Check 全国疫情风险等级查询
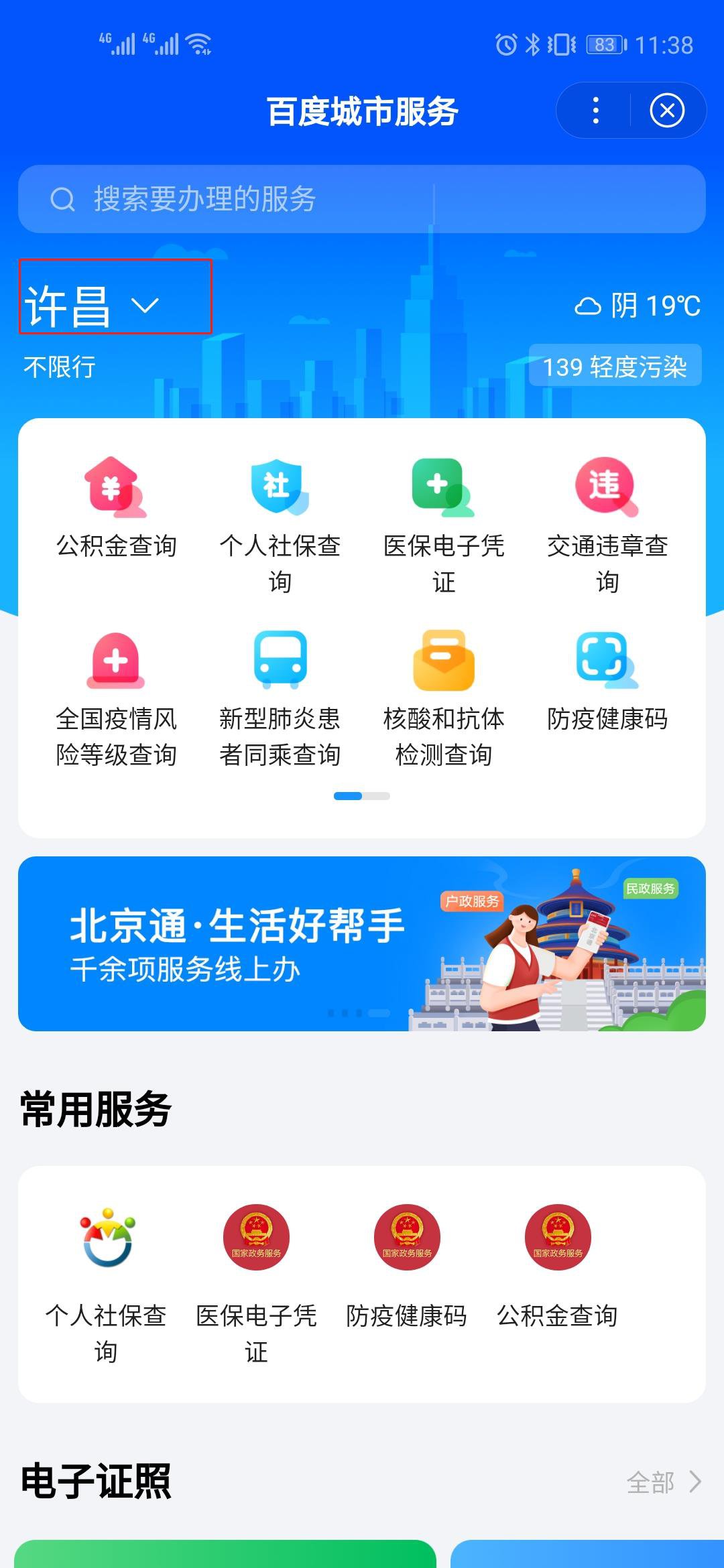Image resolution: width=724 pixels, height=1568 pixels. (116, 697)
